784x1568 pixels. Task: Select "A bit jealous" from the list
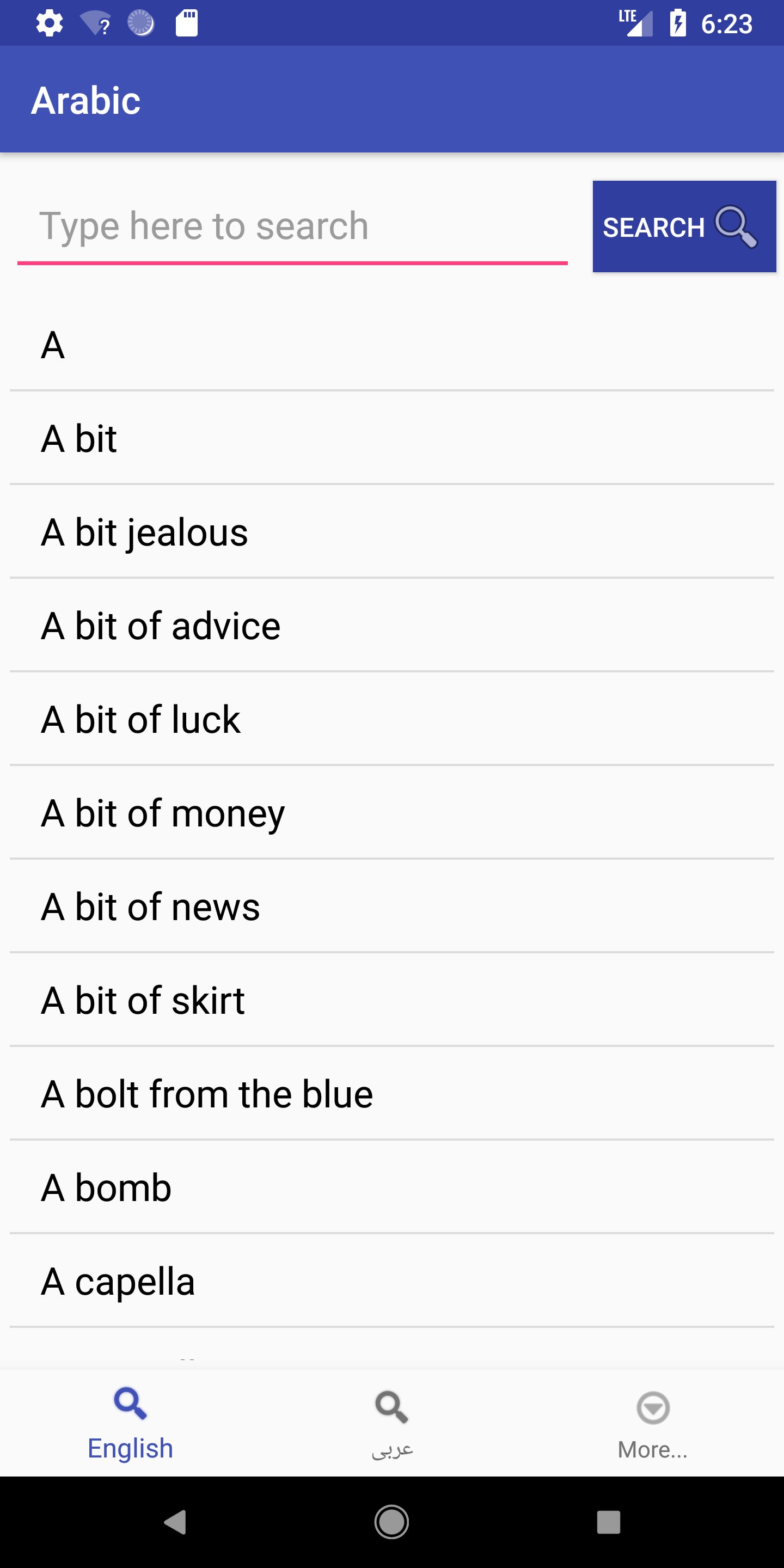(x=392, y=532)
